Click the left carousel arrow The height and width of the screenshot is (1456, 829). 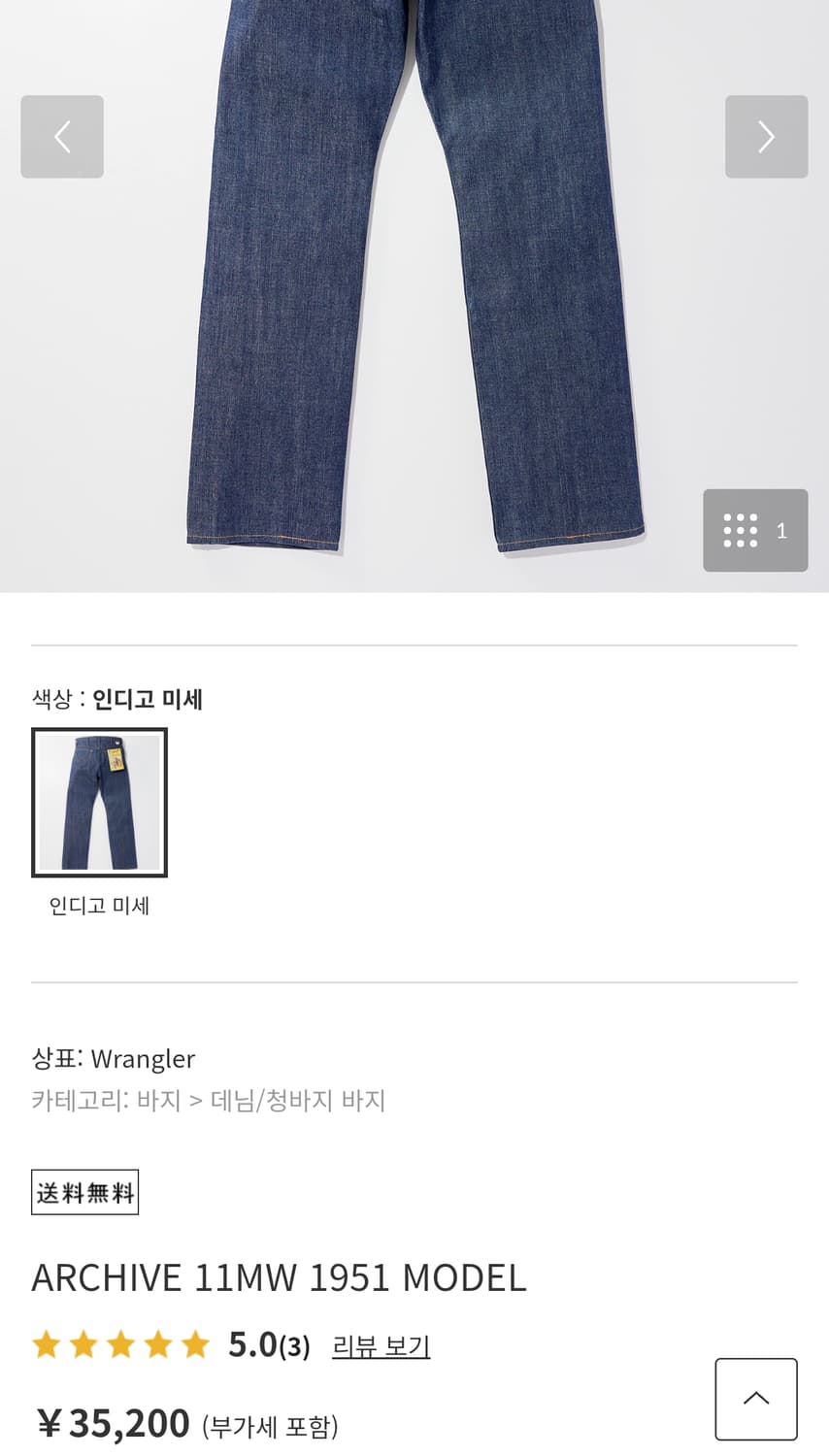[62, 136]
